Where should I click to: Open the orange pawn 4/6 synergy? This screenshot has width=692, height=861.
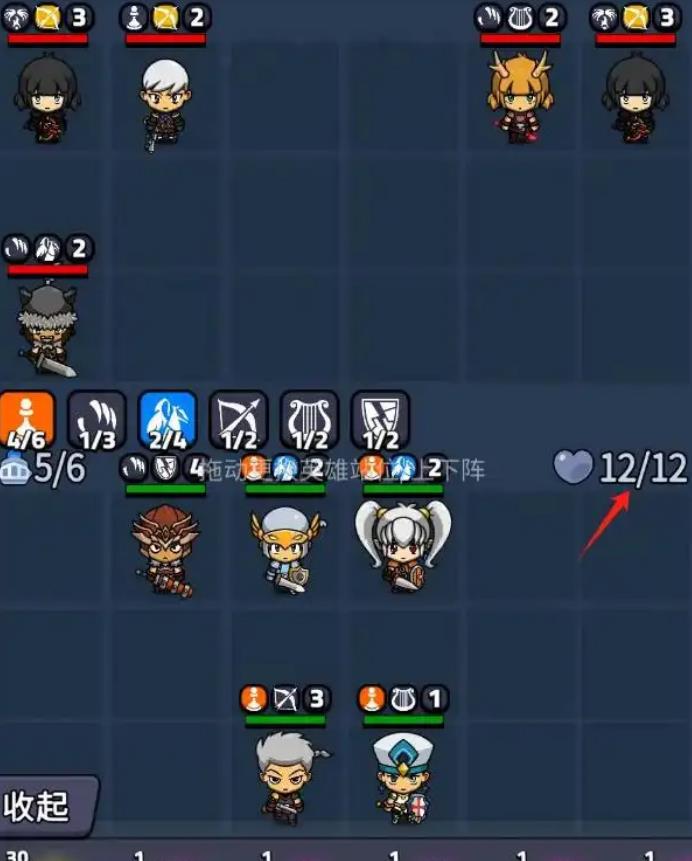click(x=26, y=420)
